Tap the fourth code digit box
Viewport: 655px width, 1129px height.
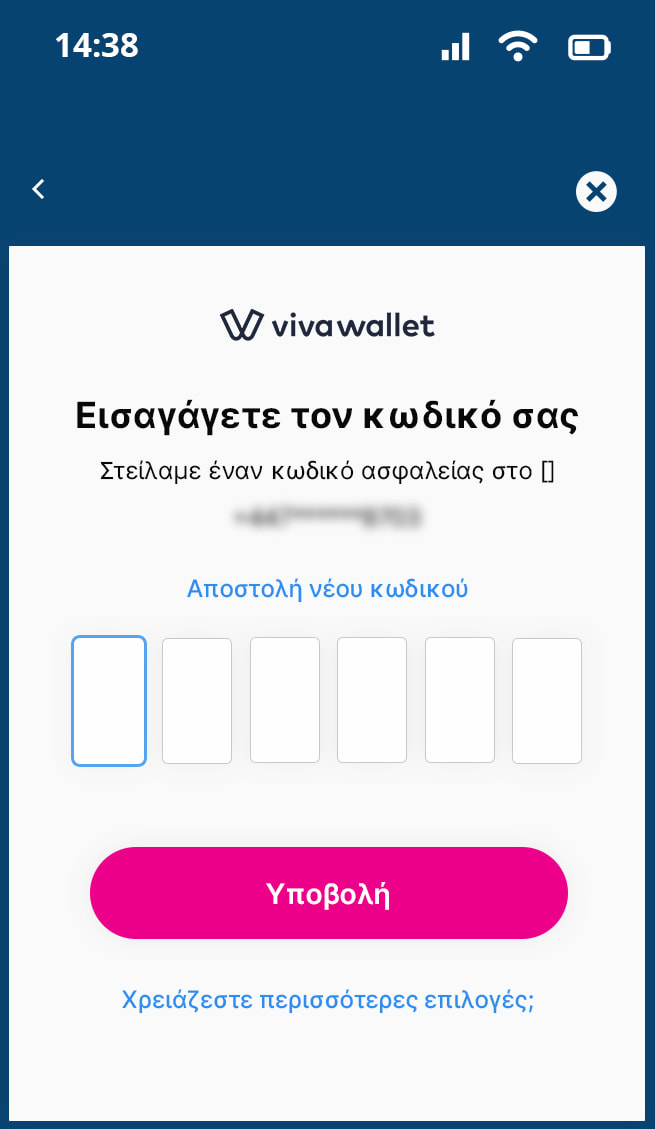(372, 701)
